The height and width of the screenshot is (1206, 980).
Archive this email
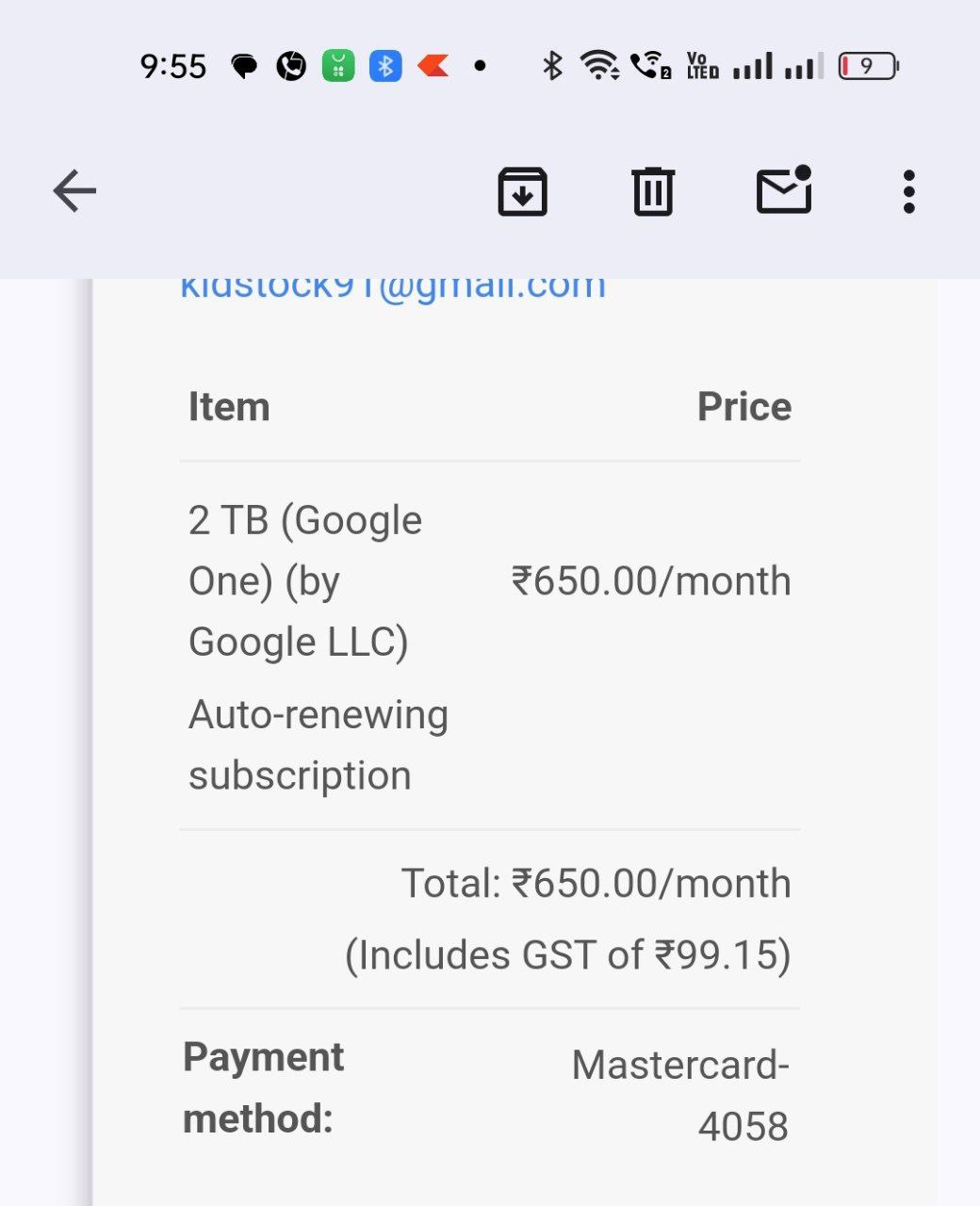(522, 191)
